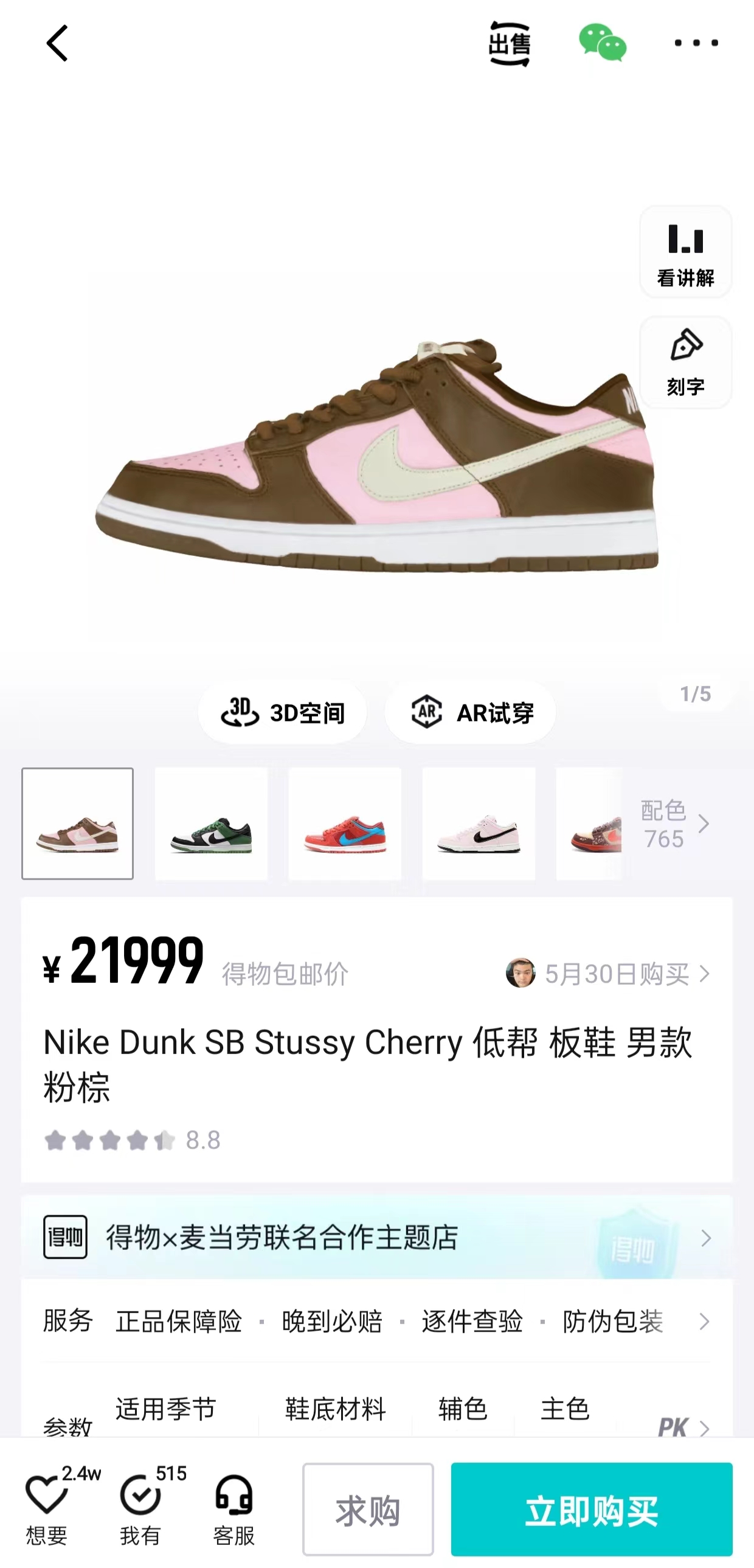The image size is (754, 1568).
Task: Open the three-dot overflow menu
Action: (x=696, y=43)
